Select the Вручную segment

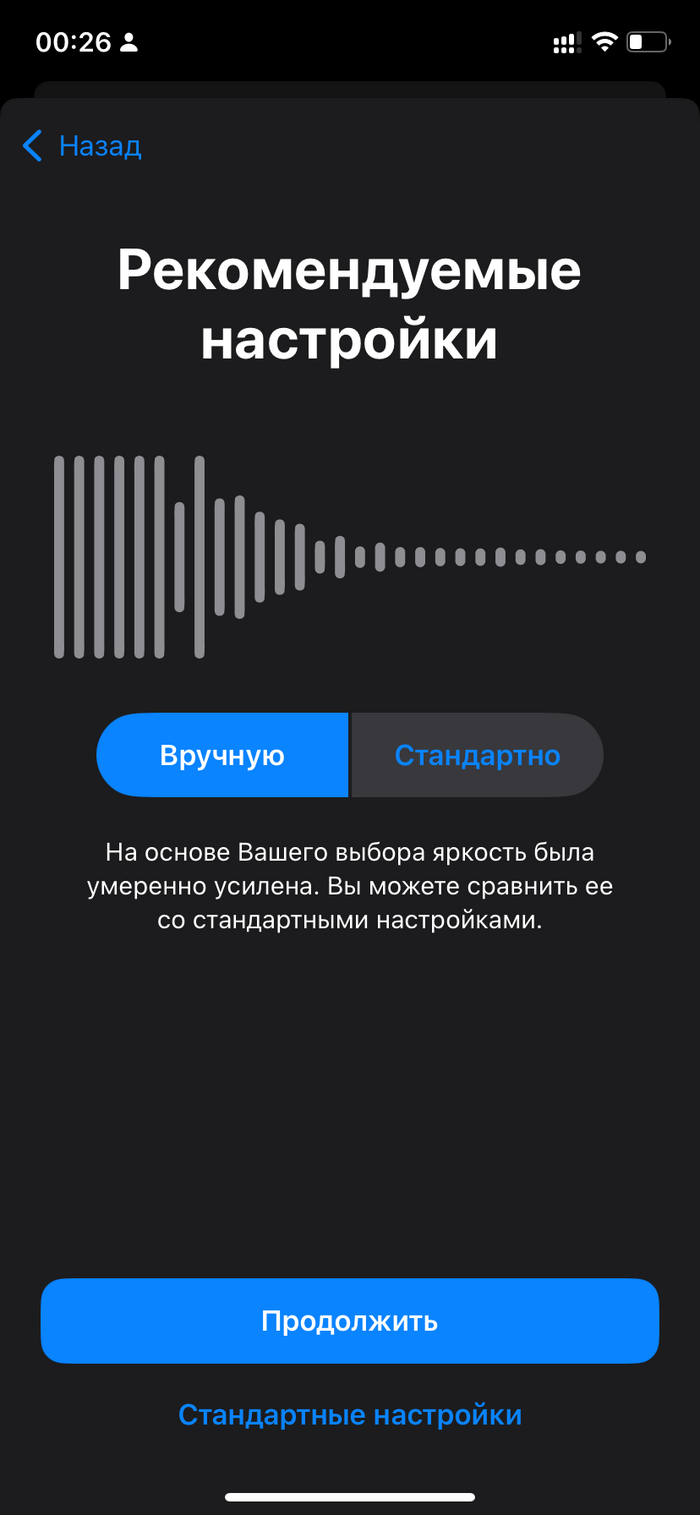point(222,755)
